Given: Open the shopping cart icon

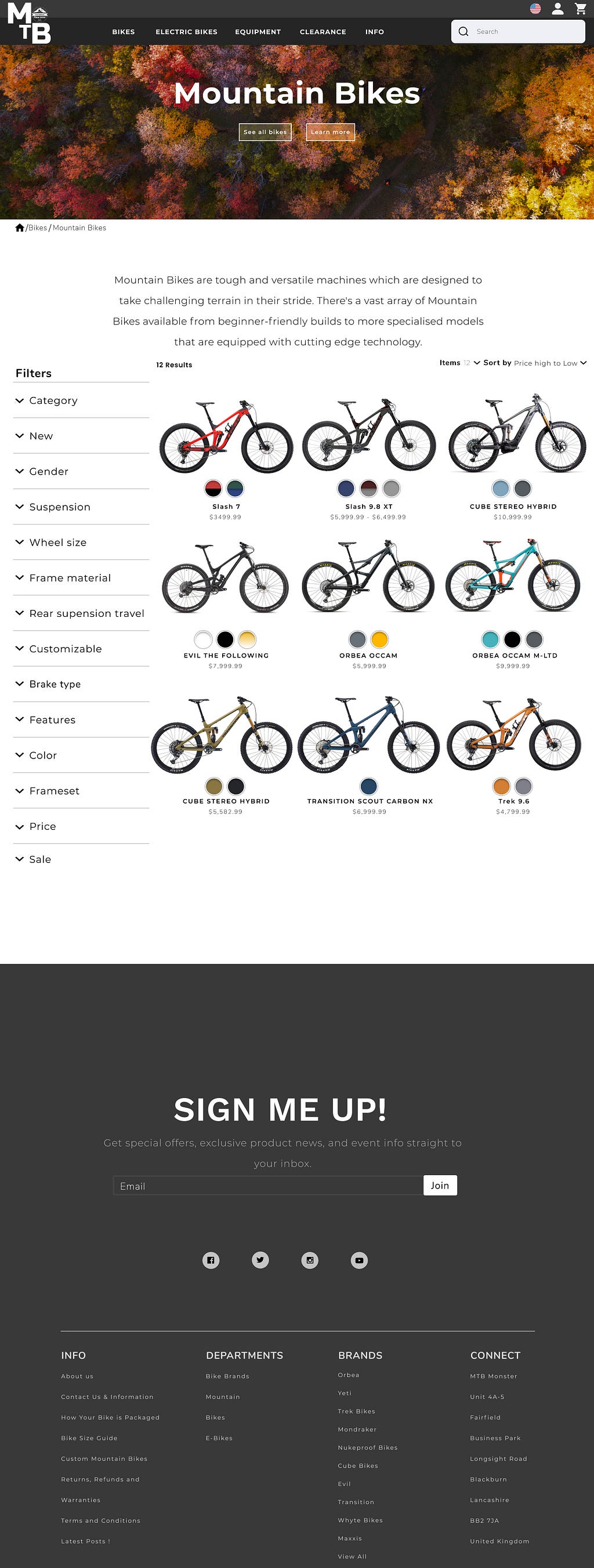Looking at the screenshot, I should pyautogui.click(x=581, y=9).
